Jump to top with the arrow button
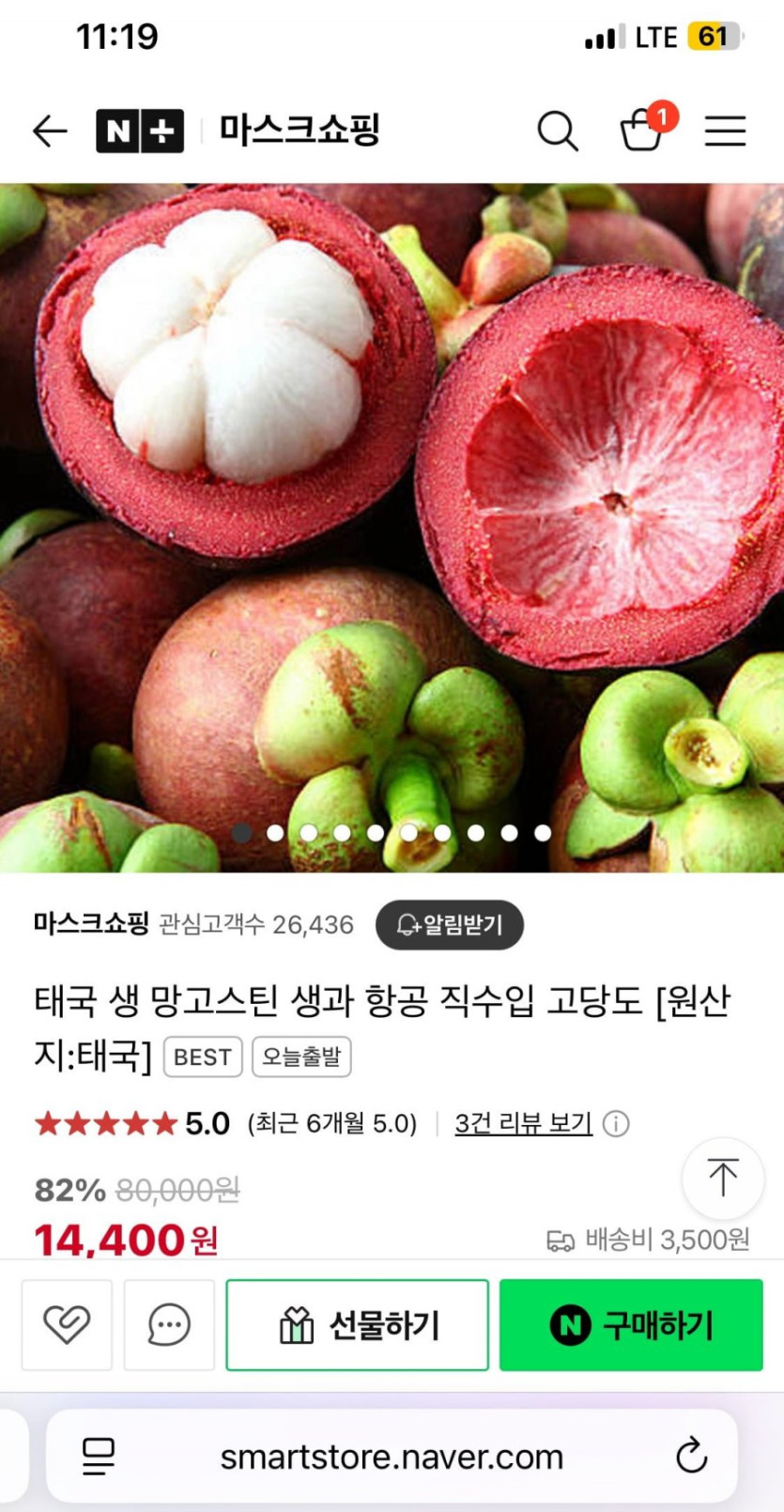784x1512 pixels. (x=723, y=1179)
